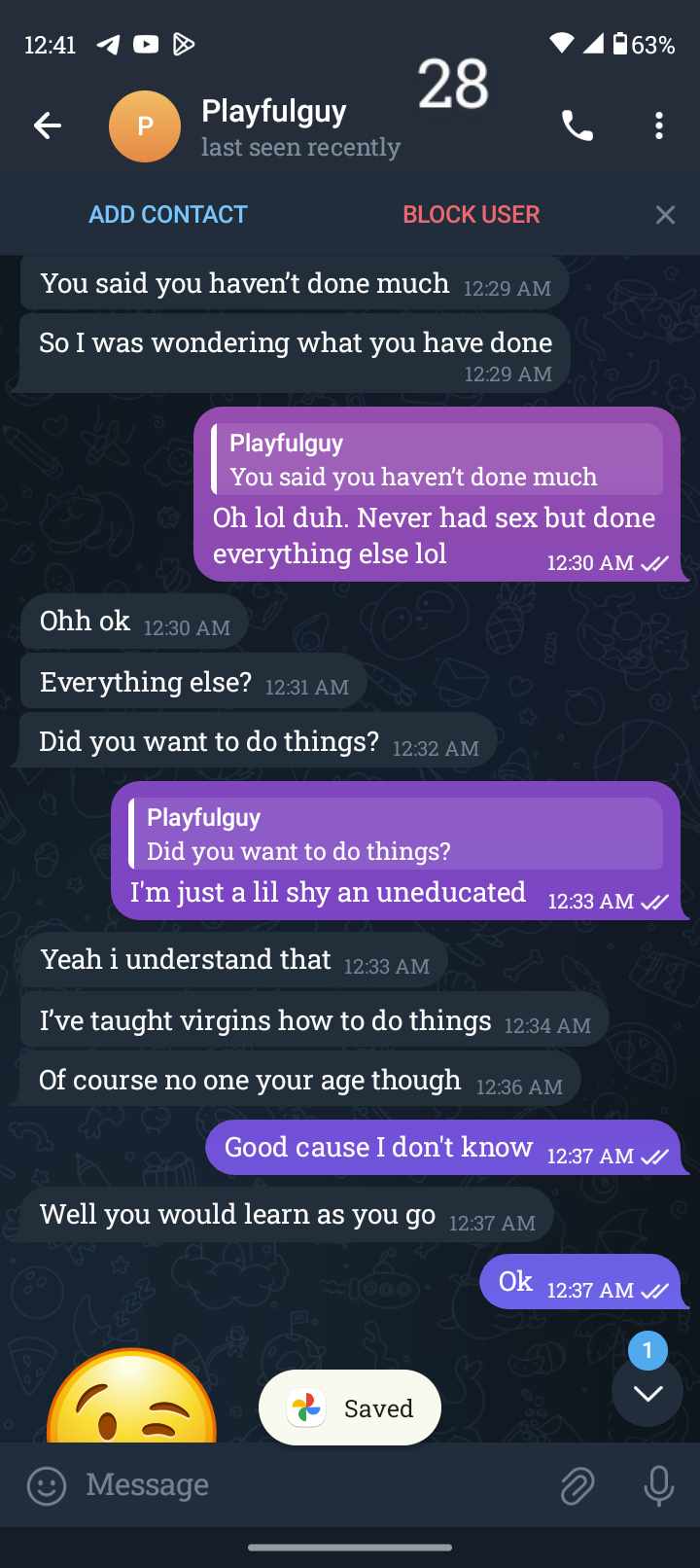
Task: Jump to the newest unread message
Action: (647, 1392)
